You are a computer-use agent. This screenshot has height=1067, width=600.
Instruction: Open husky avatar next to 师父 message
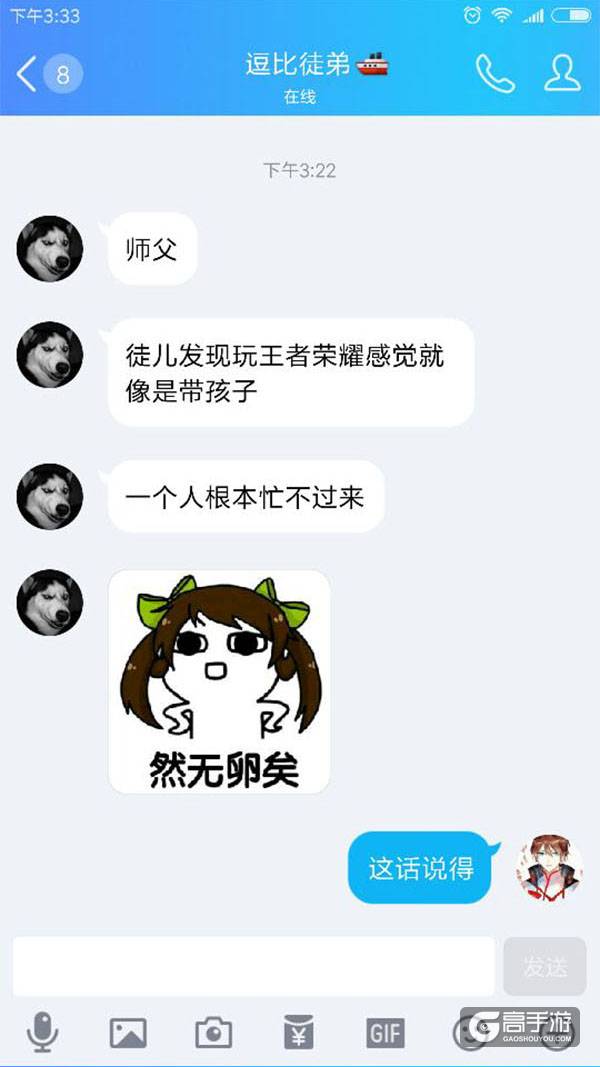(50, 248)
